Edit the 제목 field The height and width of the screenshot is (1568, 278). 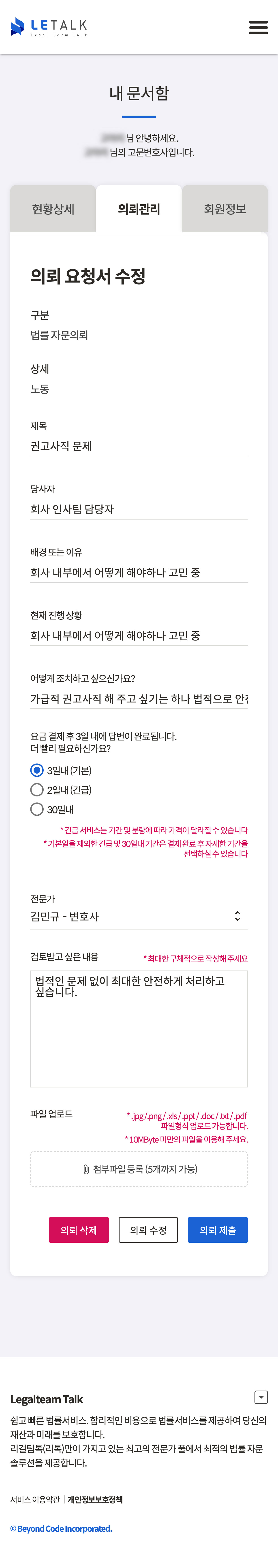tap(139, 446)
